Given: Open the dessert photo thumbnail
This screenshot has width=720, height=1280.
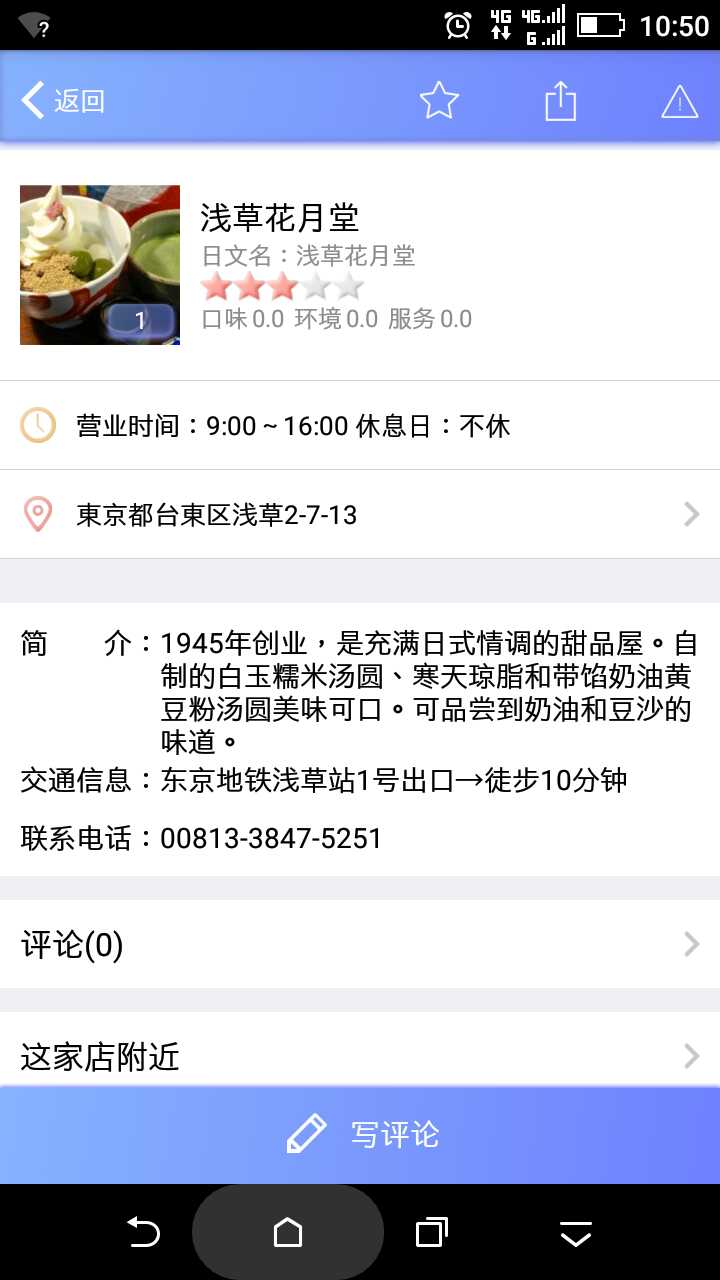Looking at the screenshot, I should point(99,264).
